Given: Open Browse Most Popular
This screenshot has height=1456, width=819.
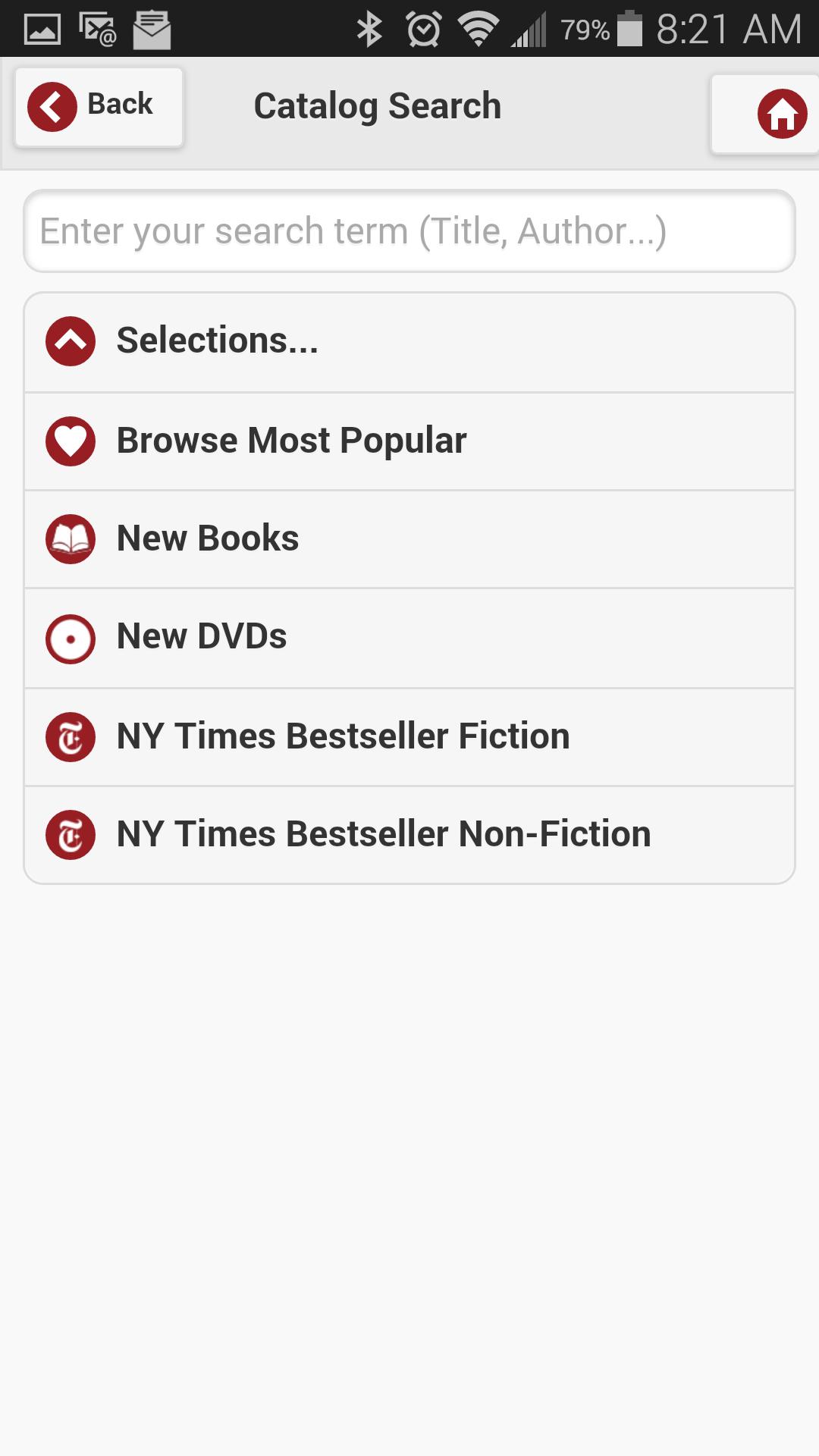Looking at the screenshot, I should pos(409,441).
